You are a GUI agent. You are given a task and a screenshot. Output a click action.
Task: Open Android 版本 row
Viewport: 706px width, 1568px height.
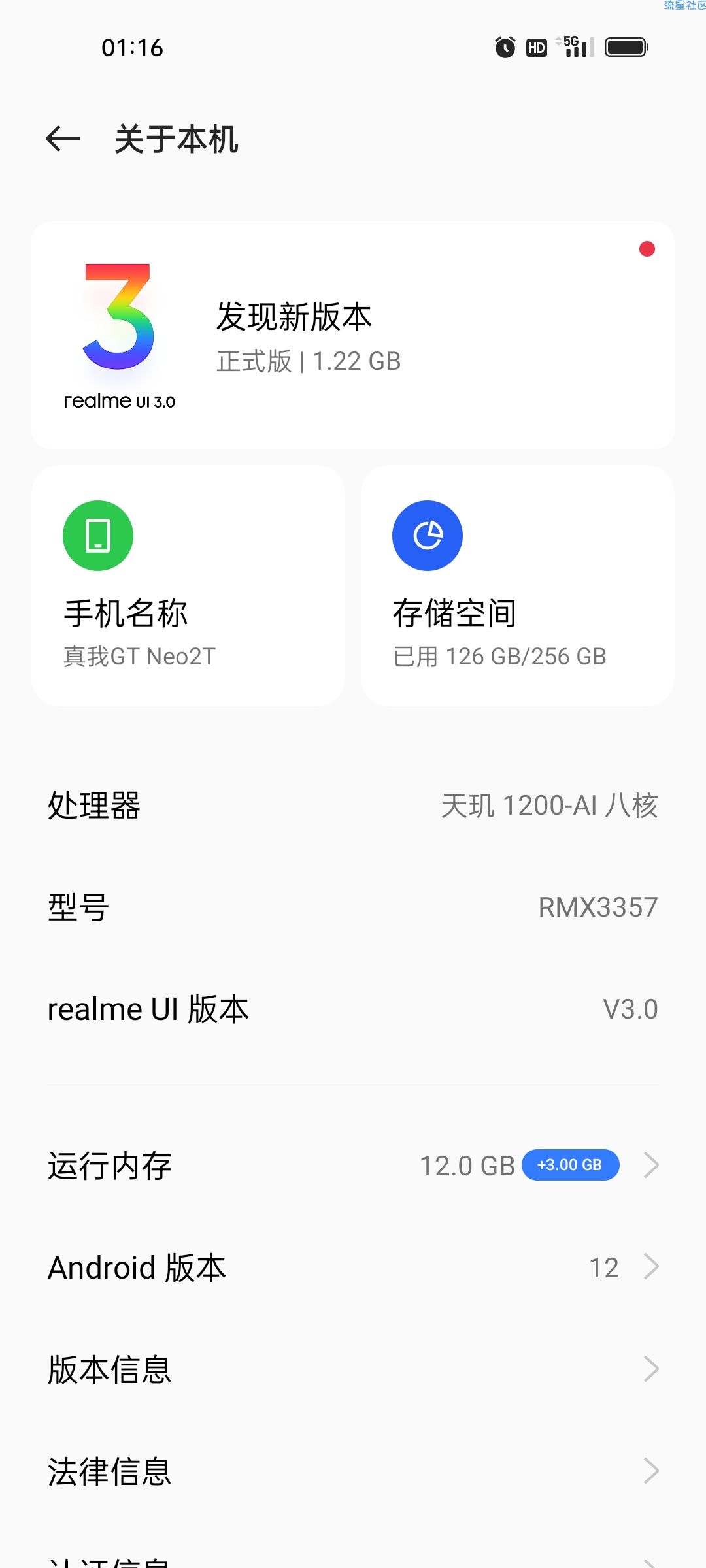click(x=353, y=1267)
